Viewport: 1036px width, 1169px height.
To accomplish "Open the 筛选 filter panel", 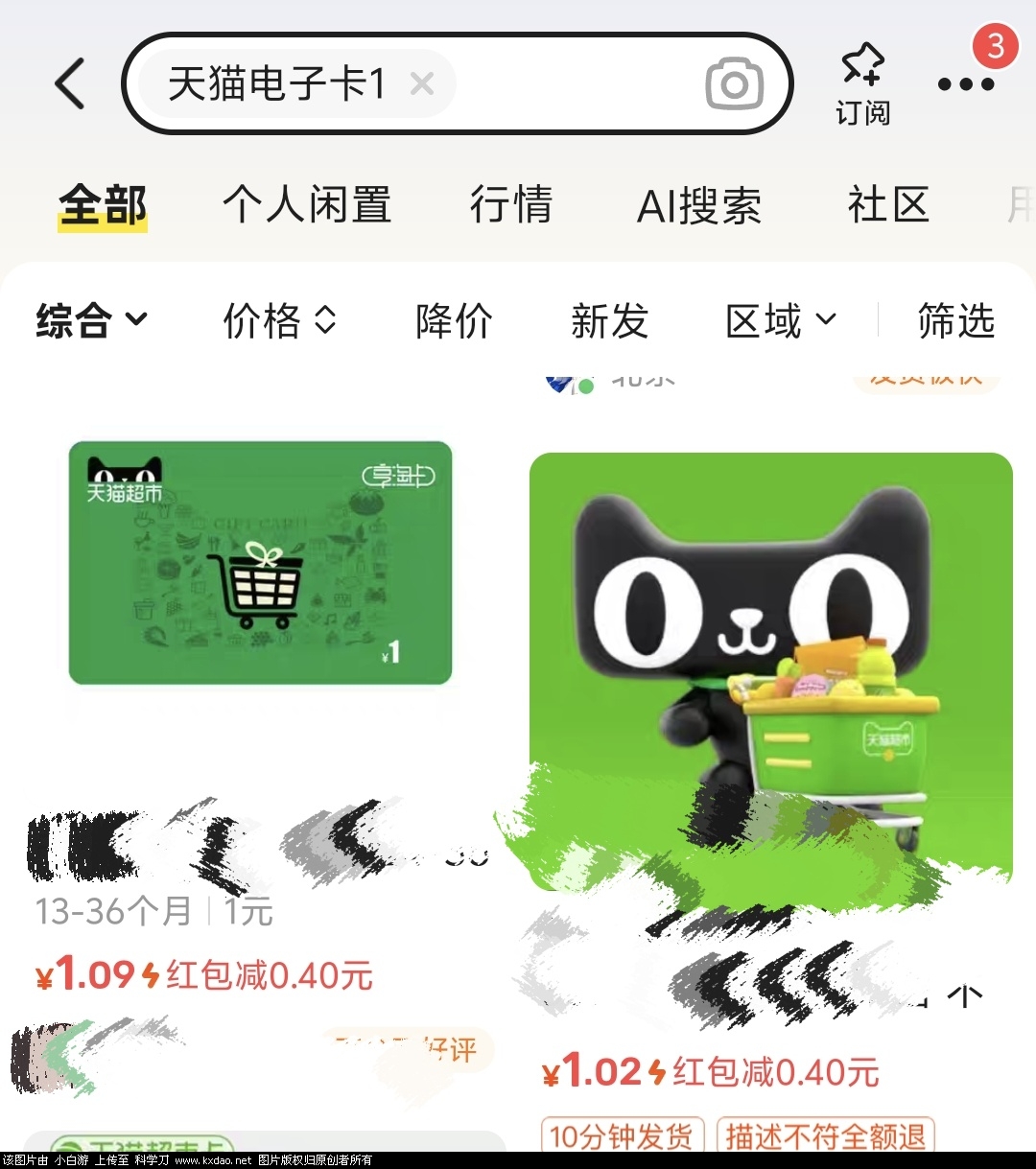I will click(x=955, y=320).
